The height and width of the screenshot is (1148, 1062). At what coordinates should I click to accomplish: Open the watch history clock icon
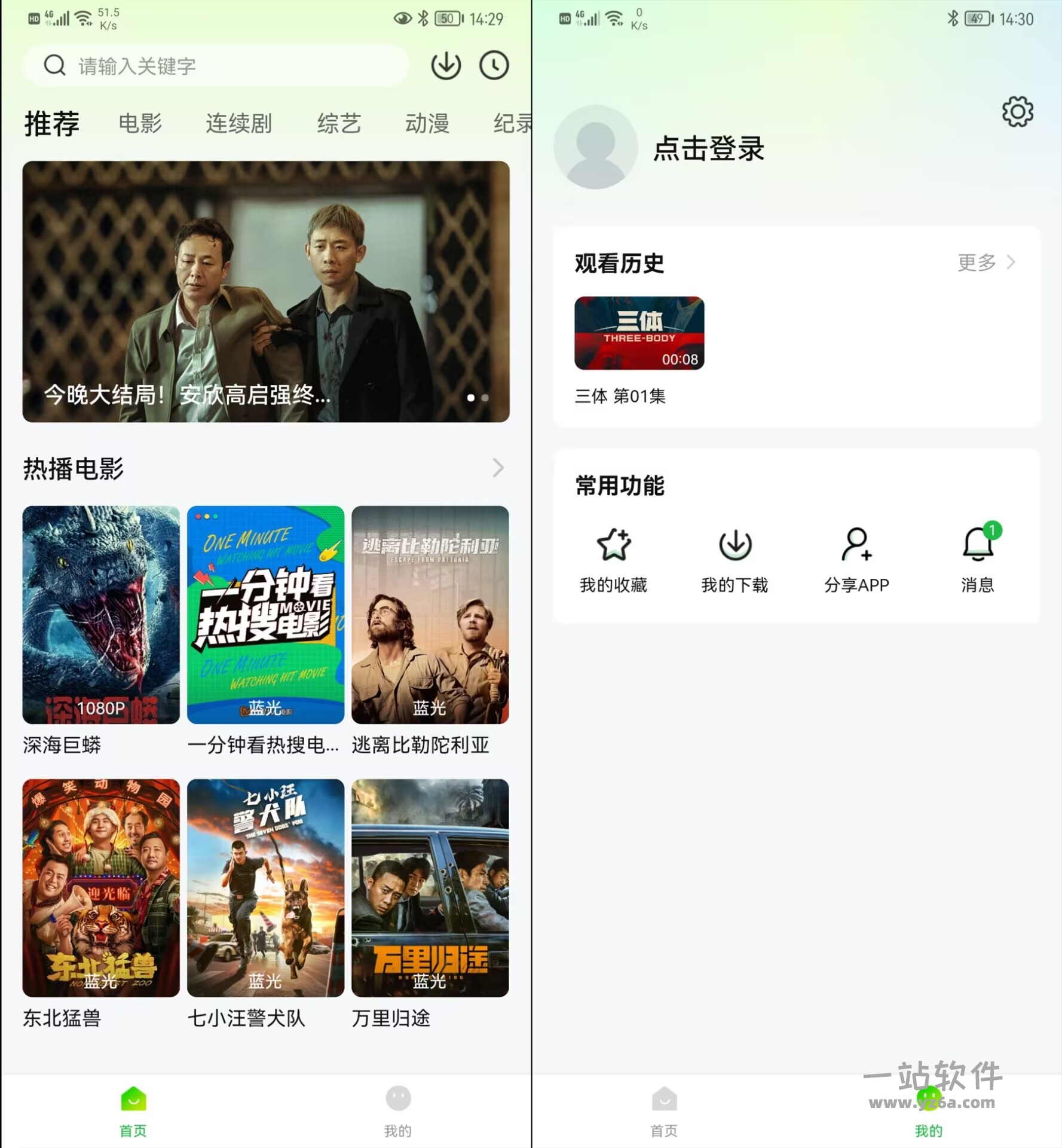pos(494,66)
